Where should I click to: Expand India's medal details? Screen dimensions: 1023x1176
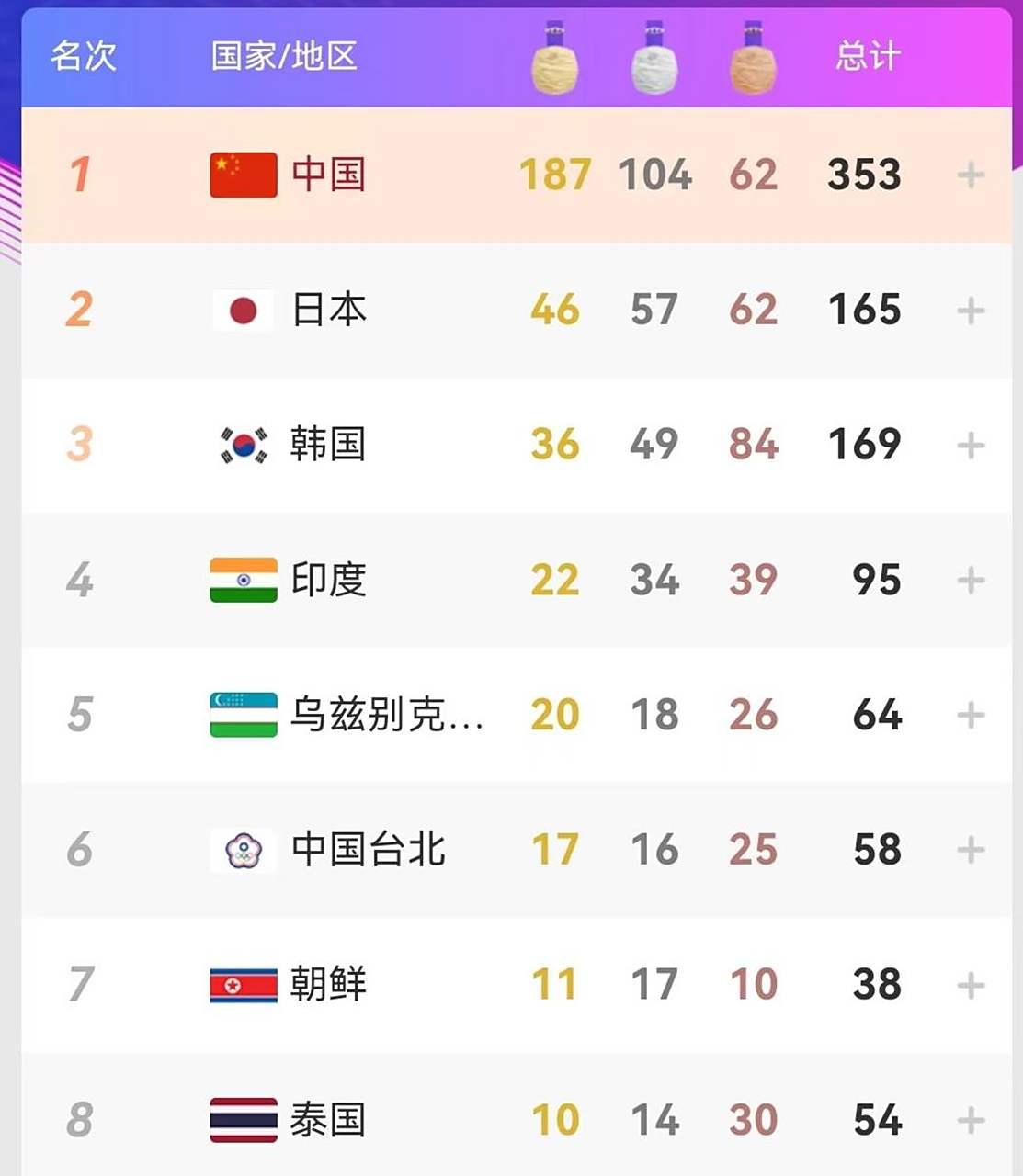pos(971,580)
